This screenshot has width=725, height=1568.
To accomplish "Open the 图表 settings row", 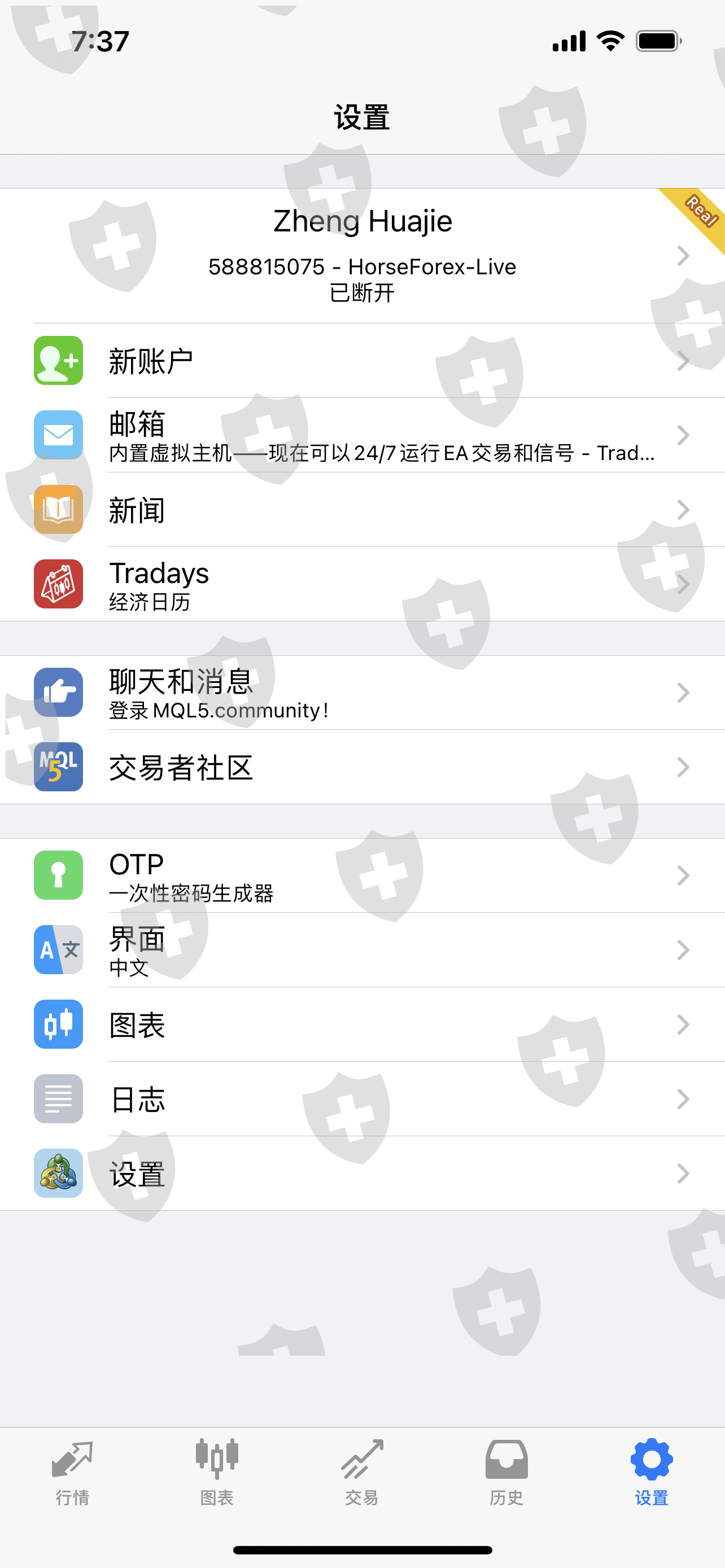I will (362, 1024).
